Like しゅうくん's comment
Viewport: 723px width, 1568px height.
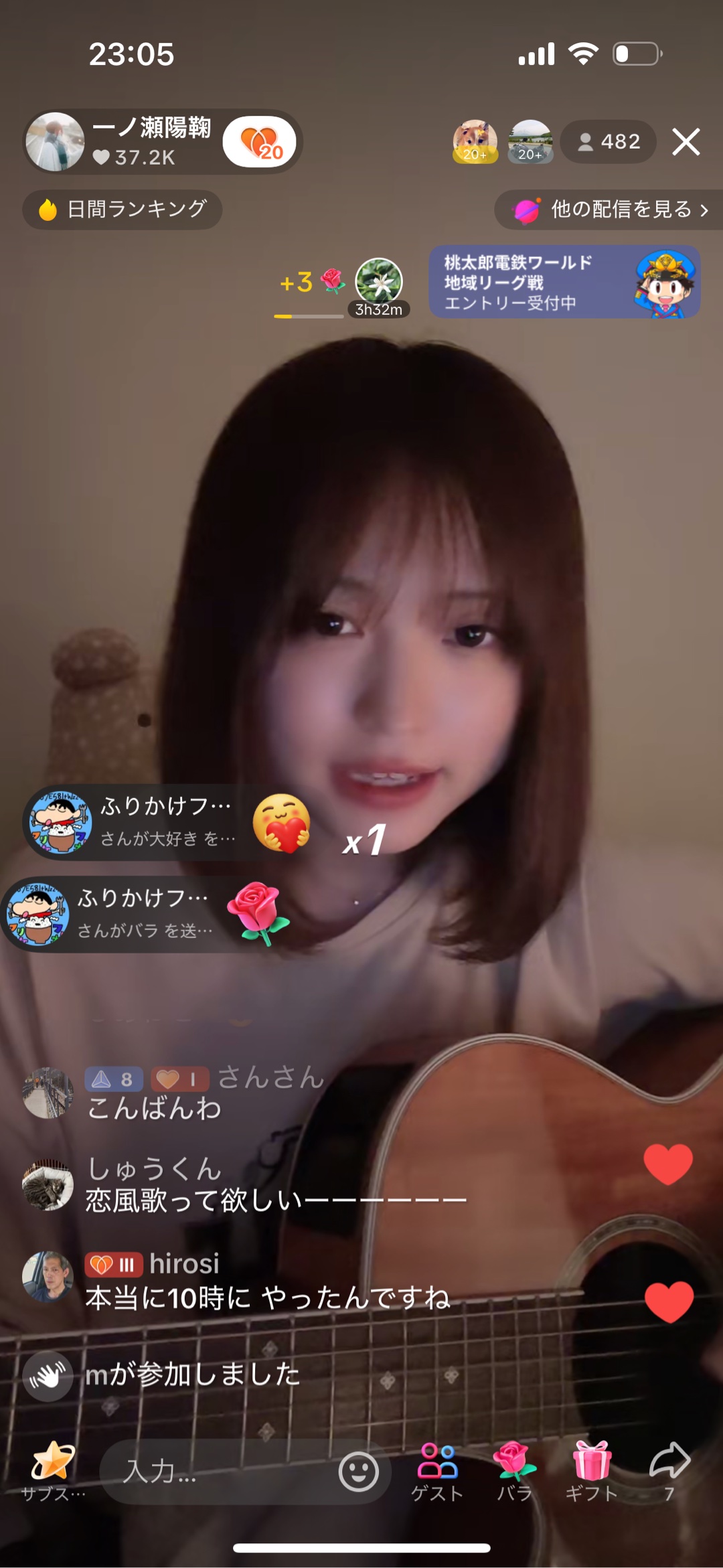(x=668, y=1164)
